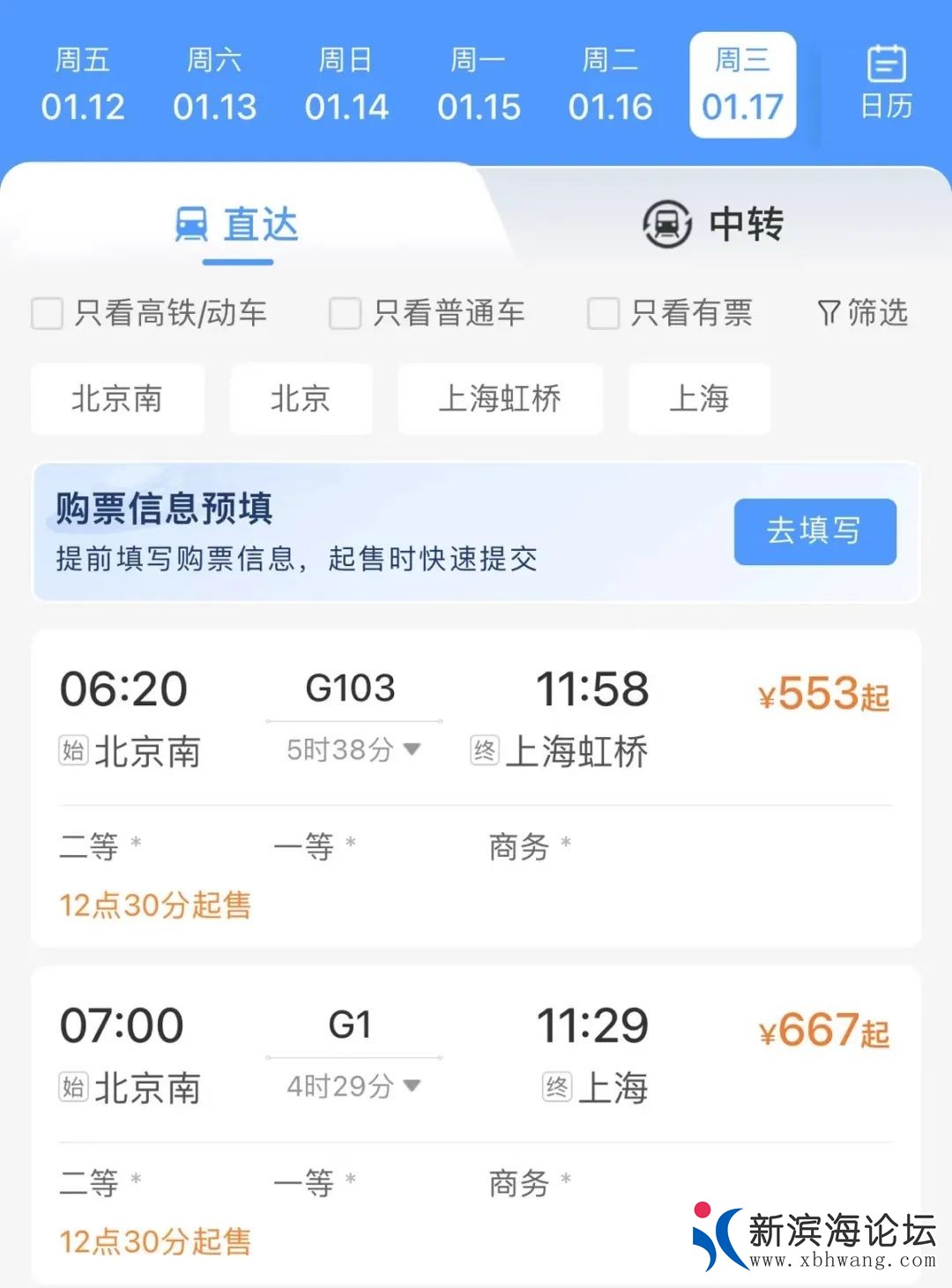The height and width of the screenshot is (1288, 952).
Task: Select date 周日 01.14
Action: click(346, 86)
